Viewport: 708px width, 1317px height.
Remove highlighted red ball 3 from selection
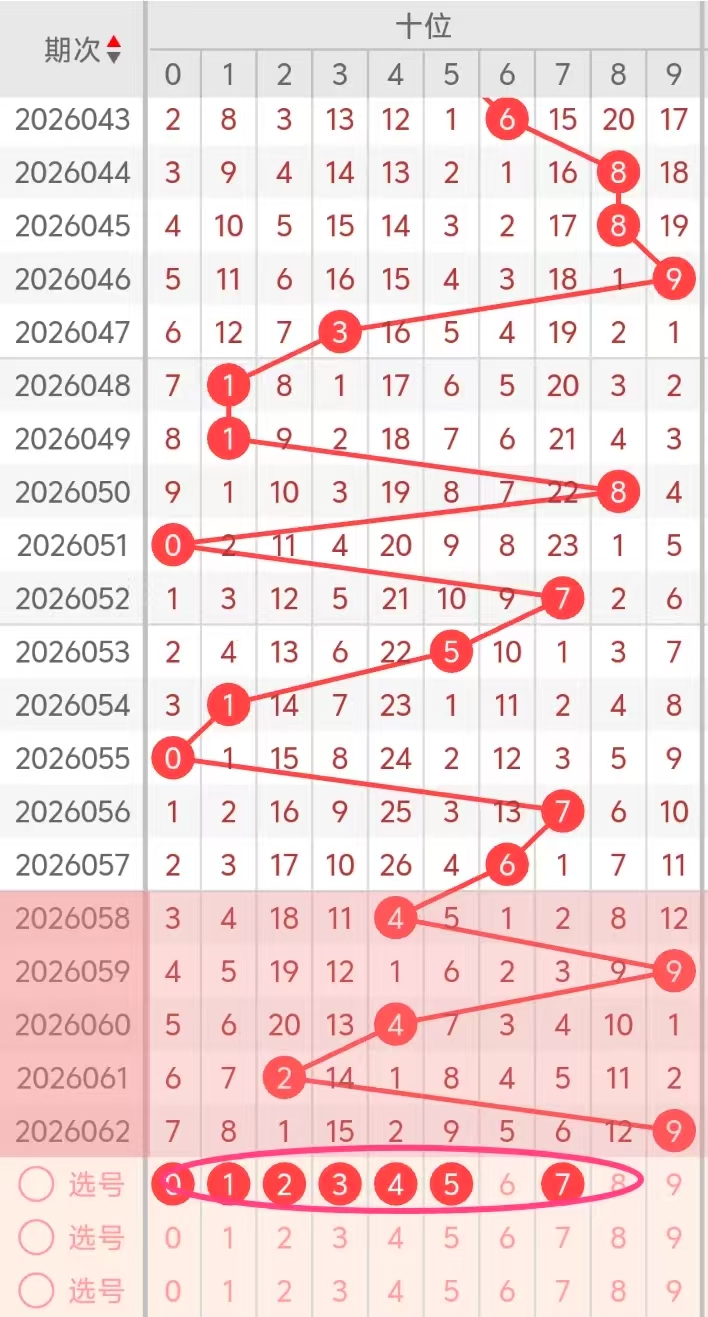click(340, 1185)
